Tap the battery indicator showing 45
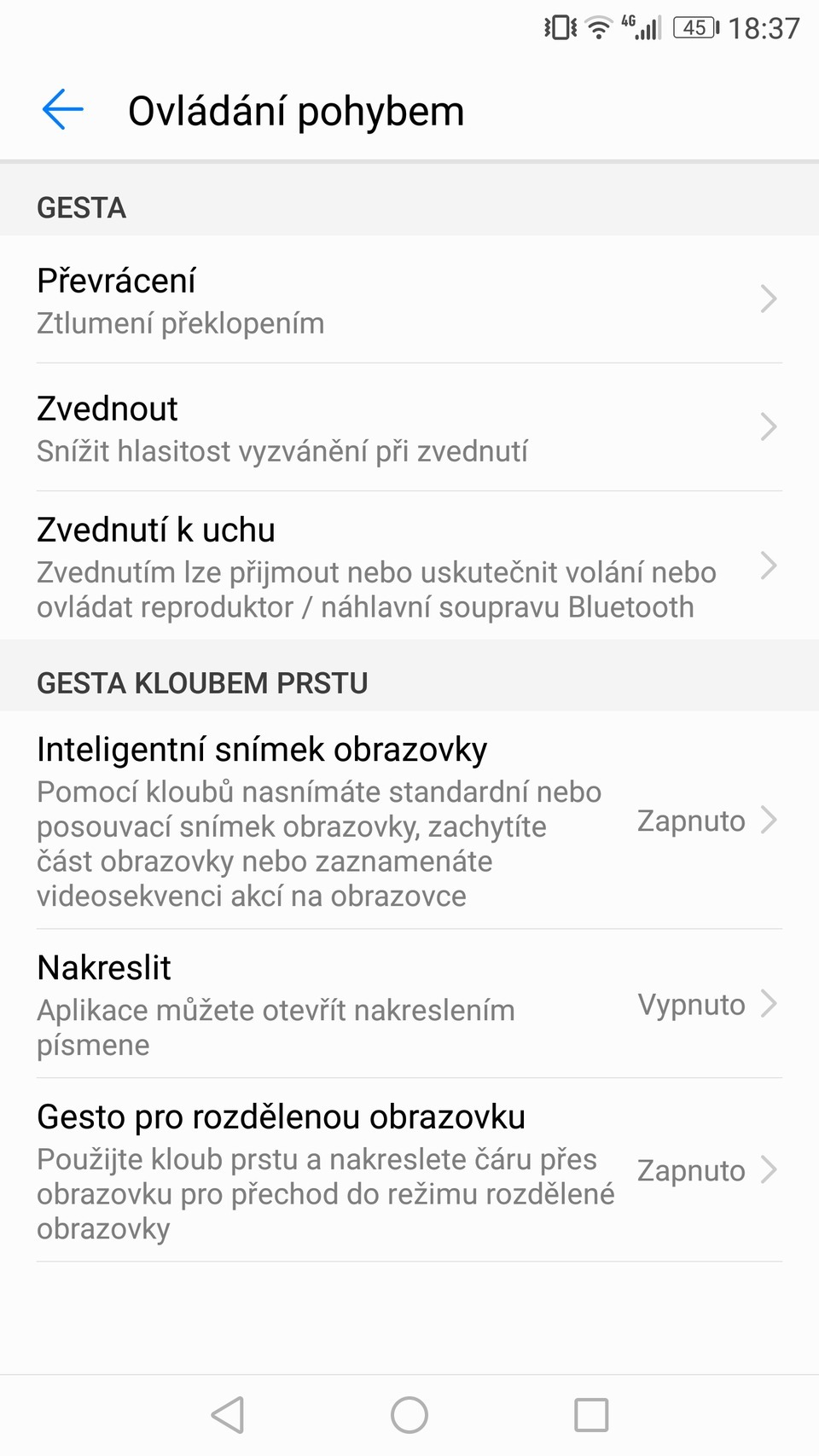 coord(694,28)
